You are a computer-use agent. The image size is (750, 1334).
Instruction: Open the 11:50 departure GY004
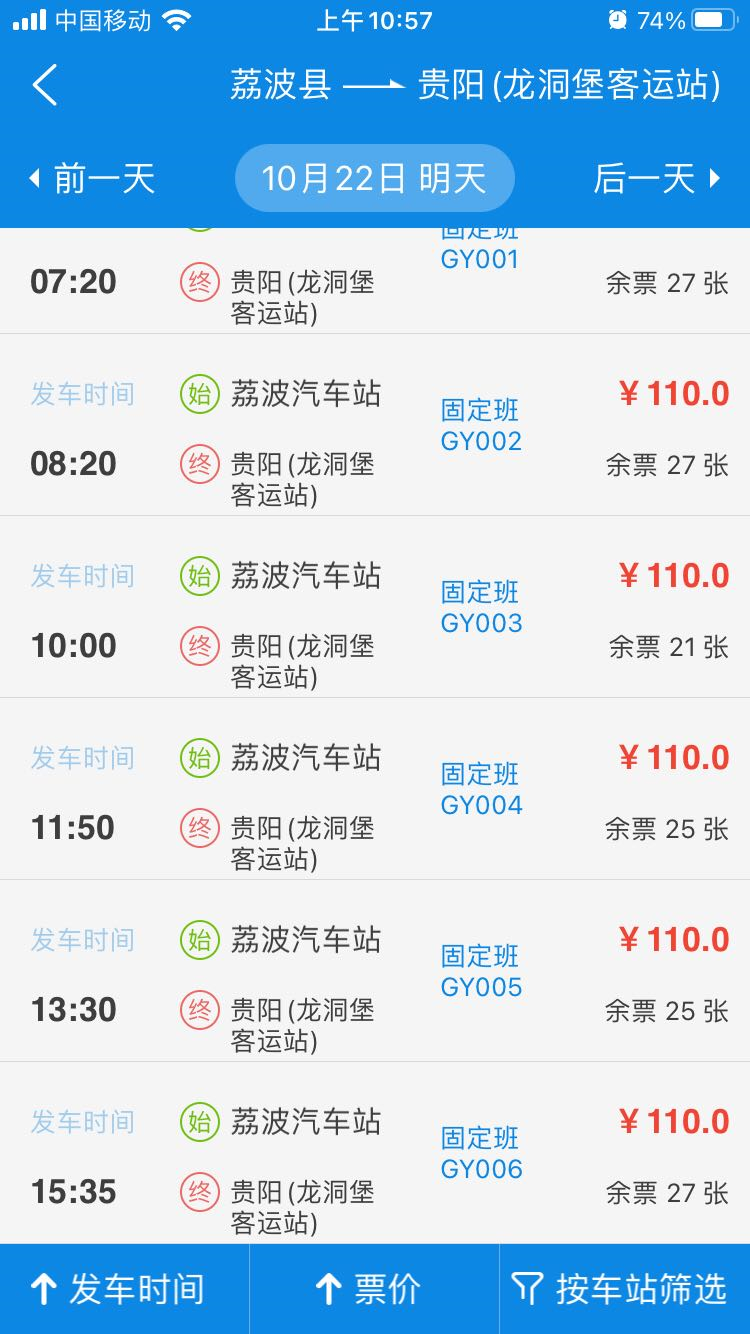click(x=375, y=790)
